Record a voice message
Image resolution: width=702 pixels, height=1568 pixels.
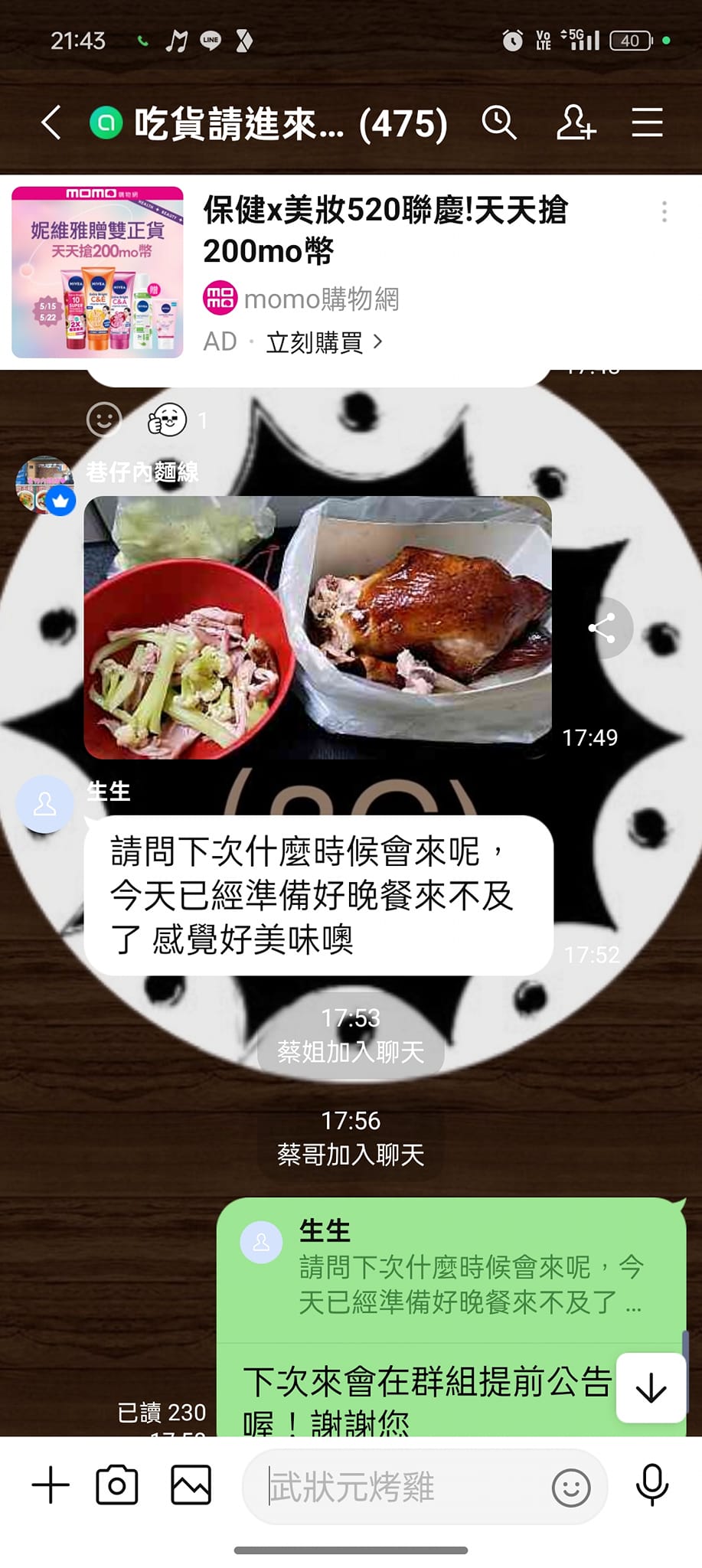[652, 1486]
